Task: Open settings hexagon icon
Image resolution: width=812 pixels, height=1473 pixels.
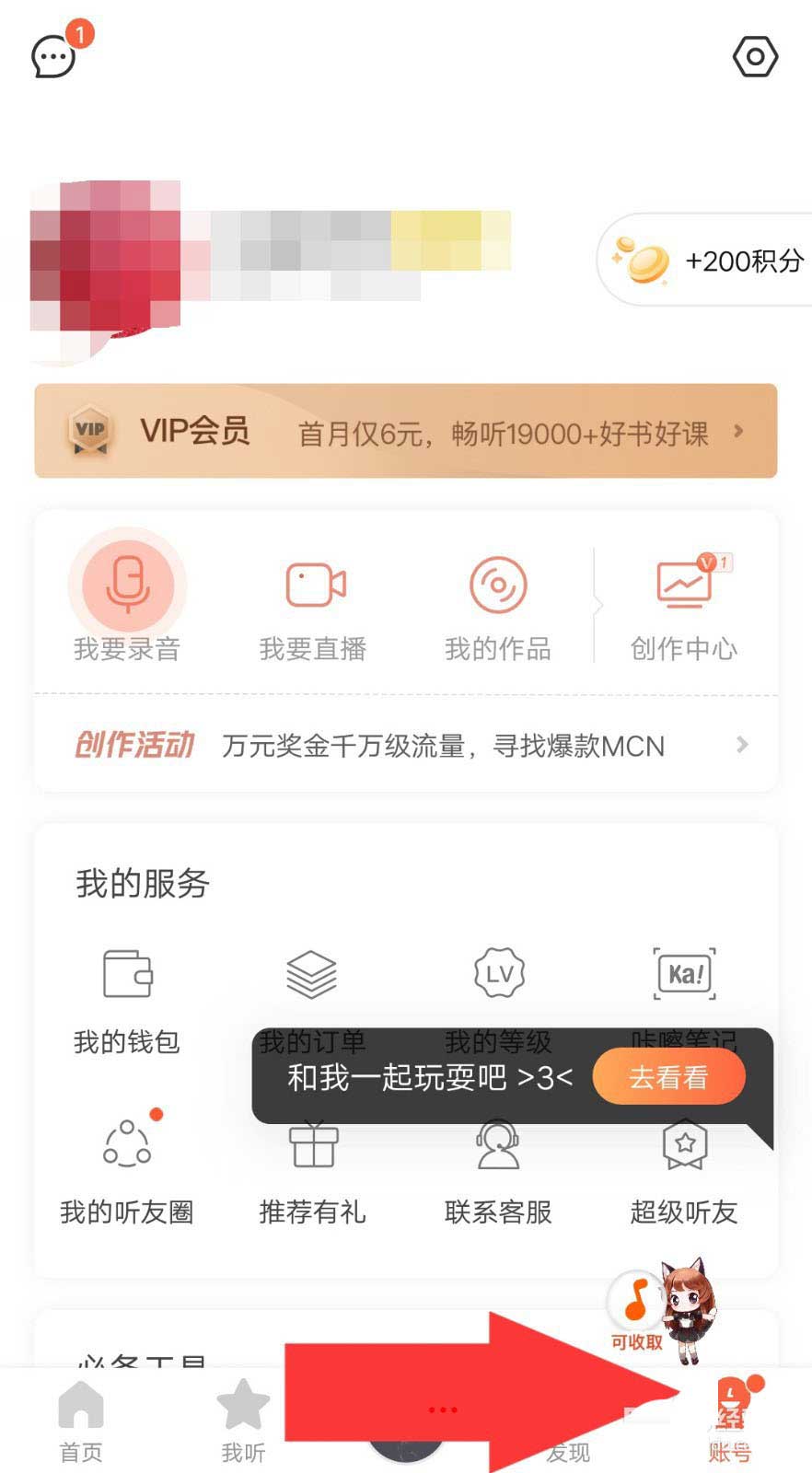Action: tap(755, 57)
